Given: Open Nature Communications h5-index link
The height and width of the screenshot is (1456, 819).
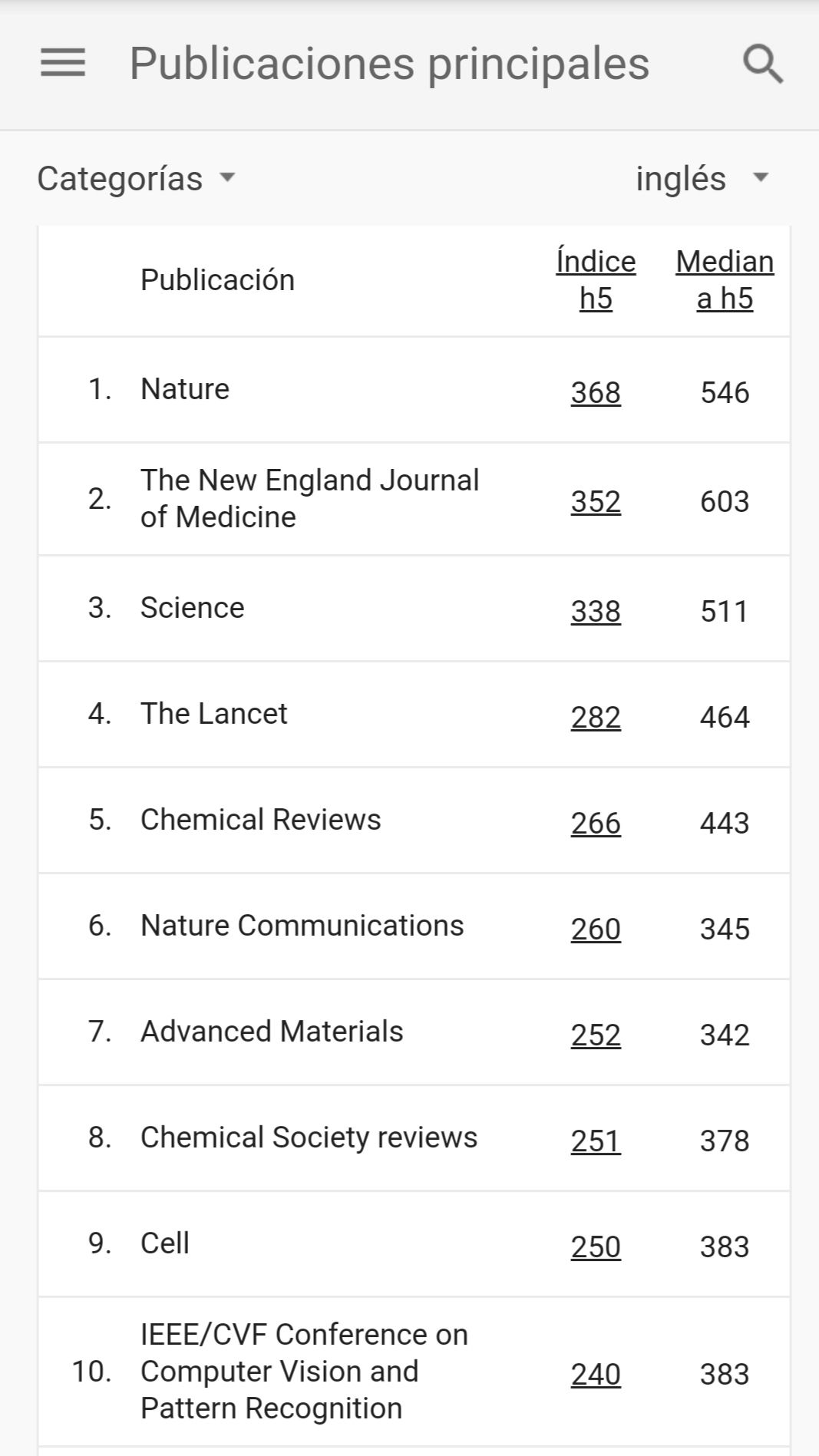Looking at the screenshot, I should [595, 929].
